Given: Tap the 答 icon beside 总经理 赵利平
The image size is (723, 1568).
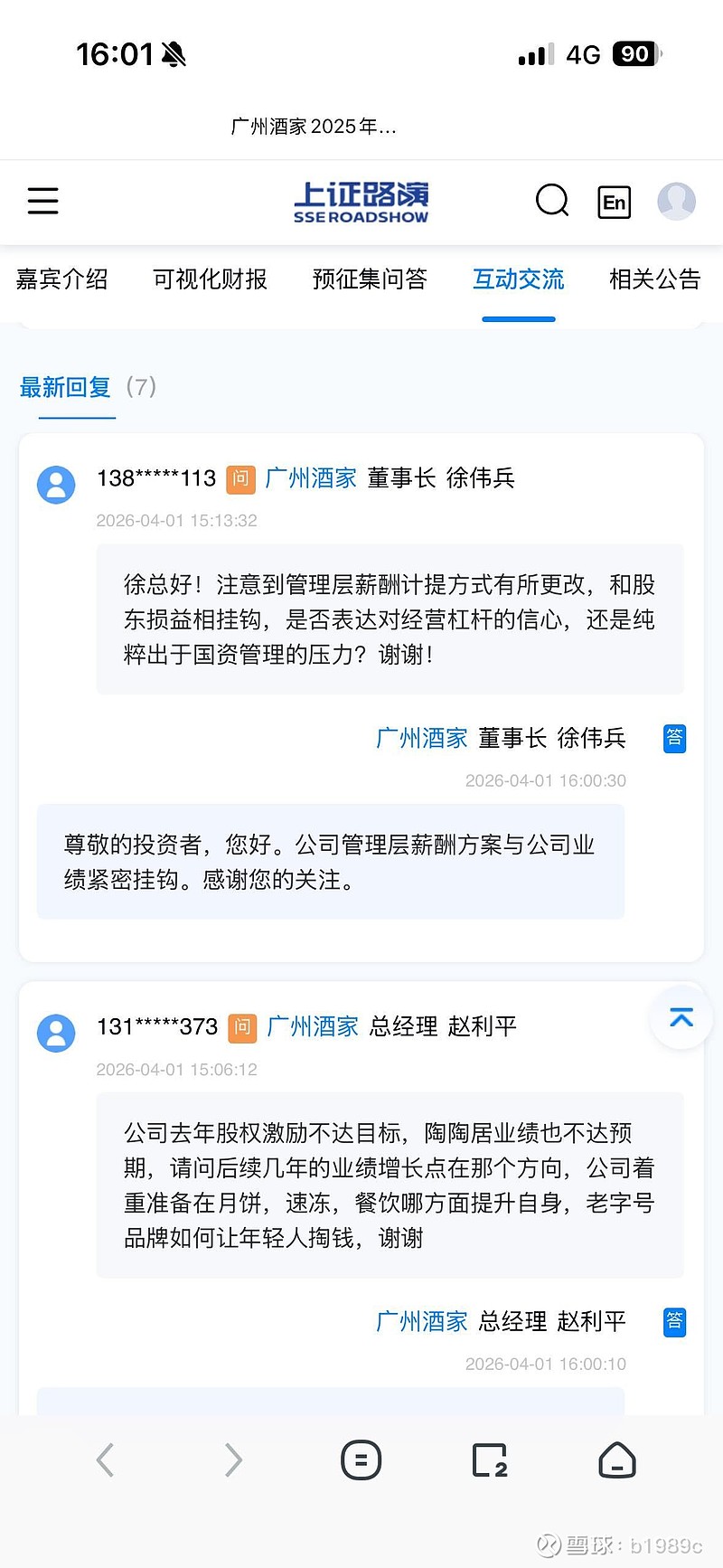Looking at the screenshot, I should 674,1321.
